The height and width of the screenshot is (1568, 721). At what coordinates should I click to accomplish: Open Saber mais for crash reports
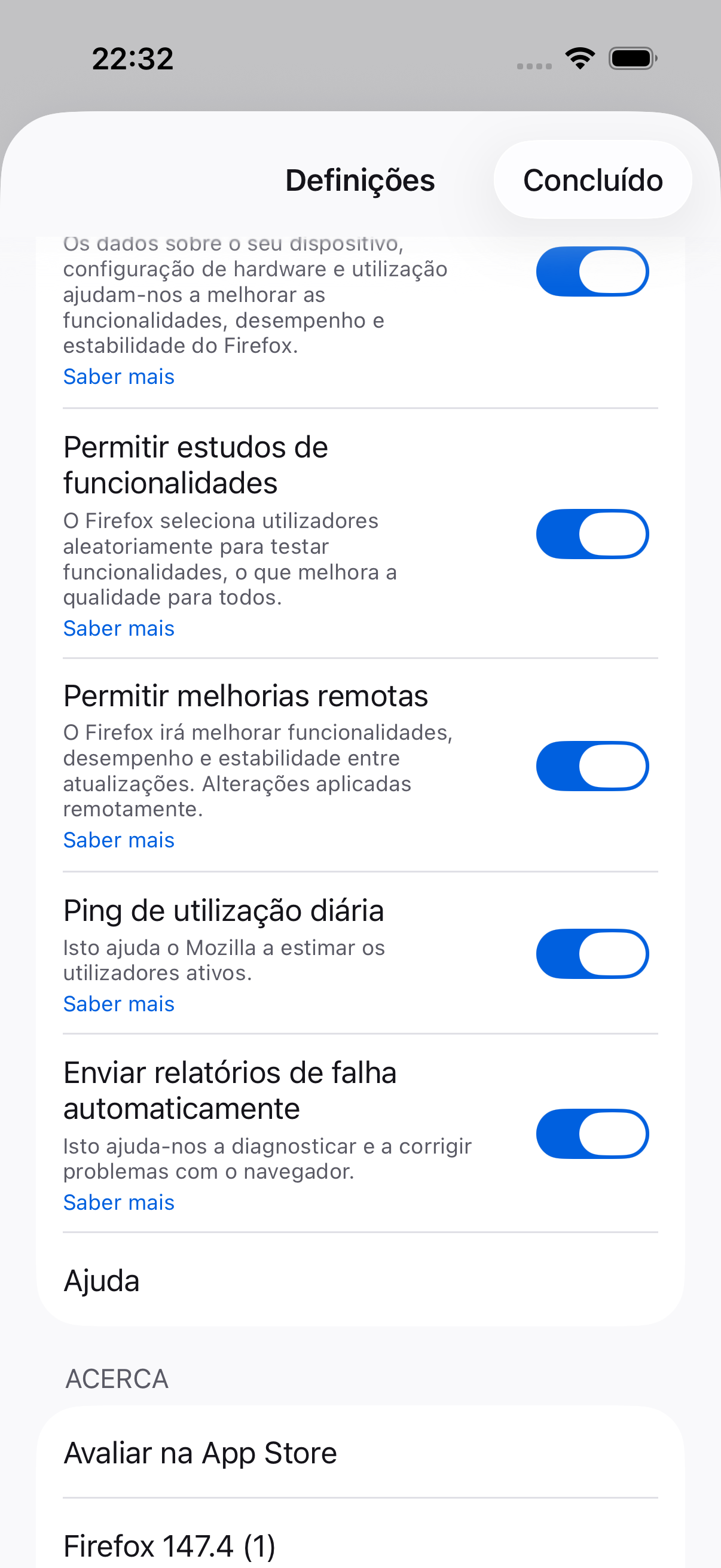pos(119,1202)
